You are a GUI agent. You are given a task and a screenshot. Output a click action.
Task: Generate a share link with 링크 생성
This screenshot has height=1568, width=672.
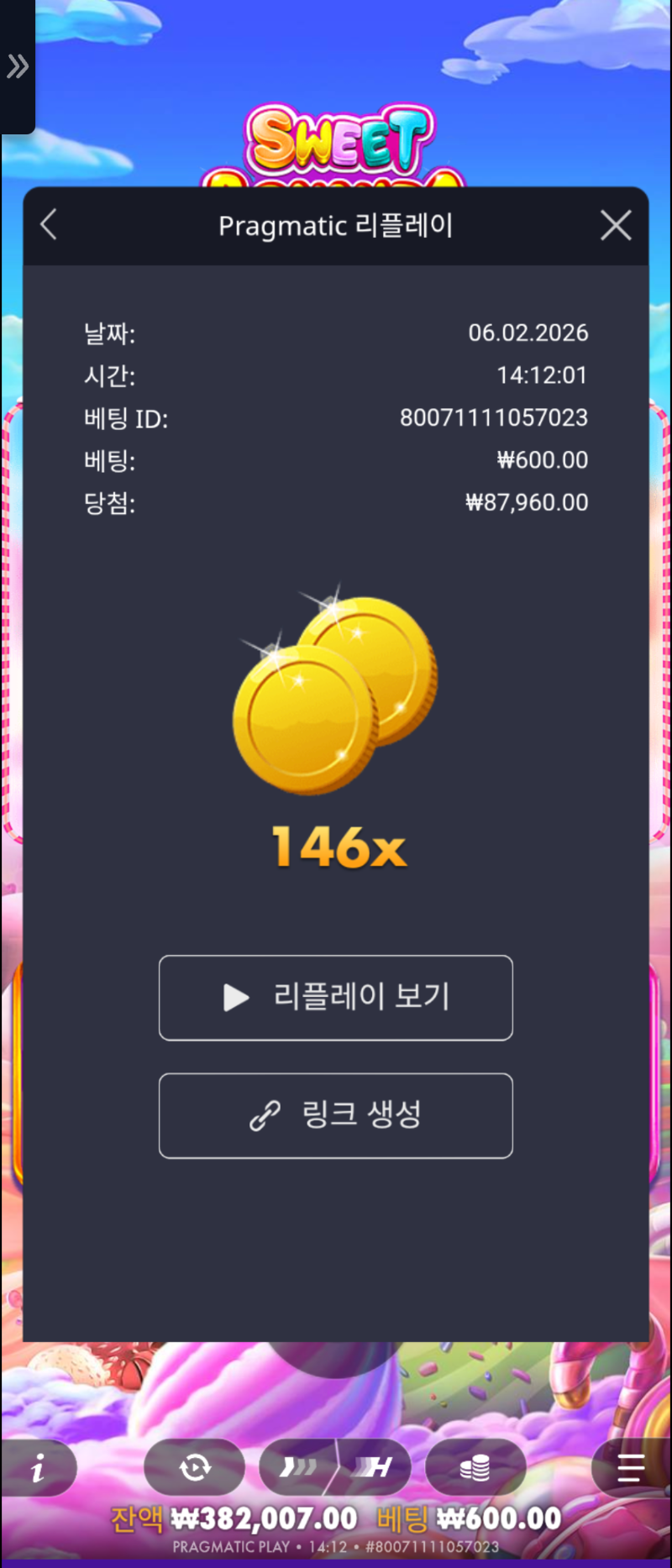tap(336, 1115)
